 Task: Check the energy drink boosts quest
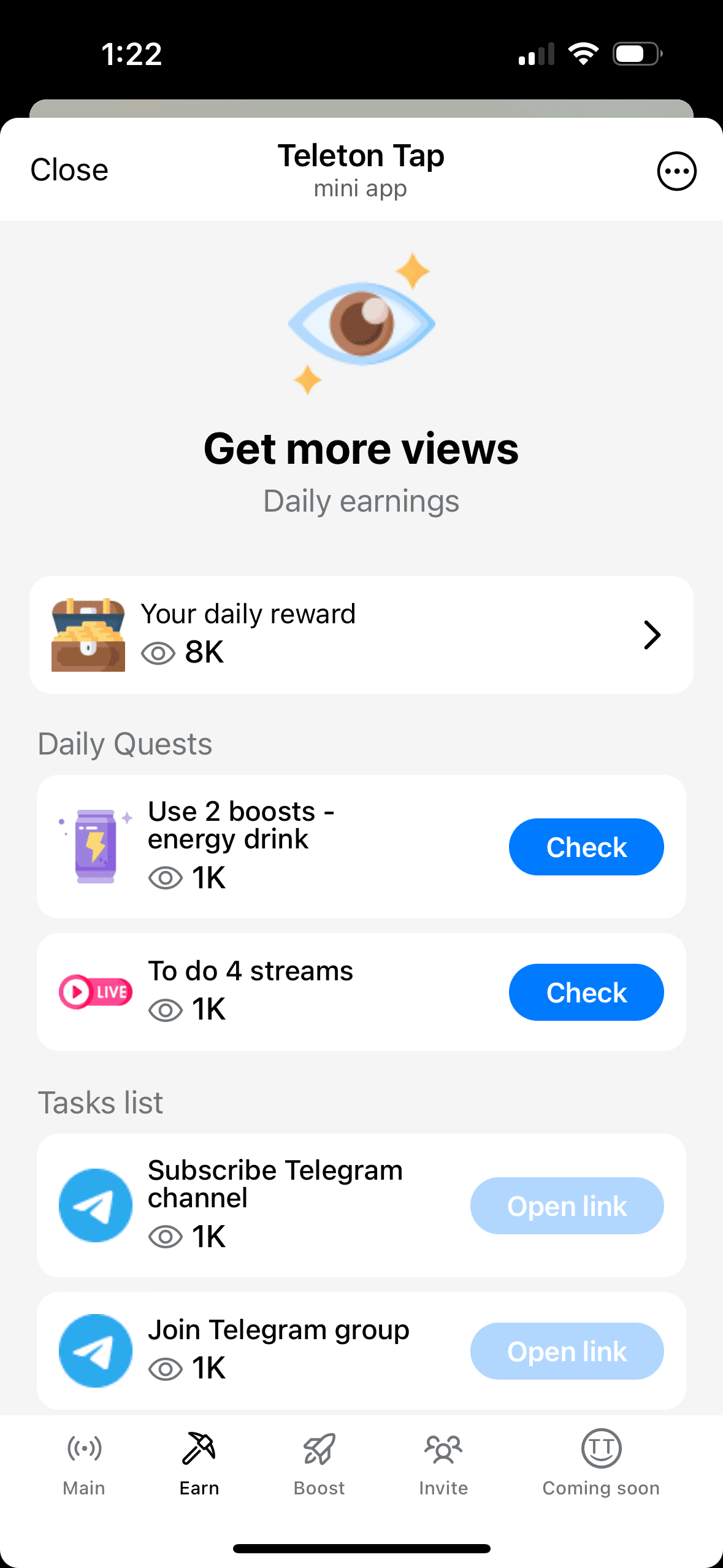pyautogui.click(x=586, y=847)
